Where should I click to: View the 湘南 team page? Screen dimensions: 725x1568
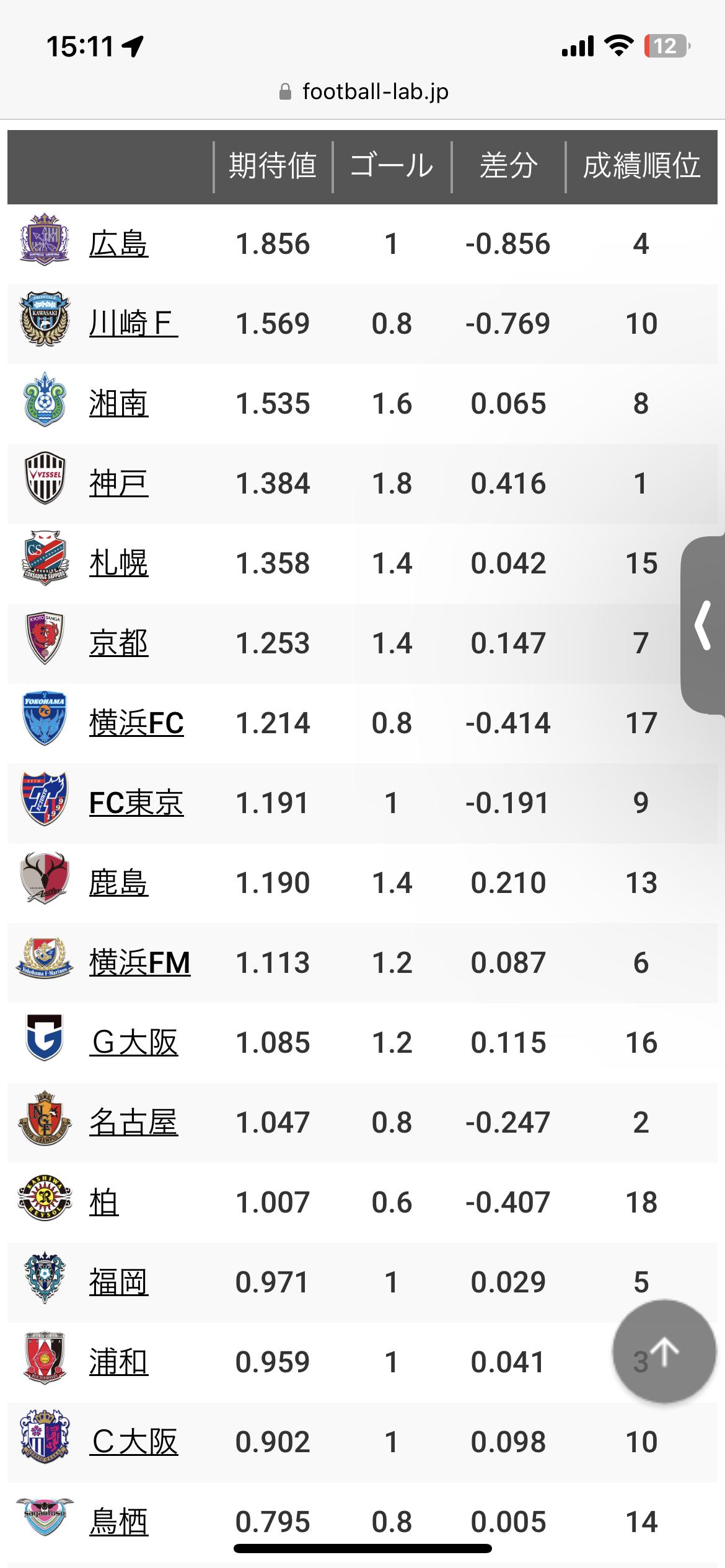(x=118, y=404)
